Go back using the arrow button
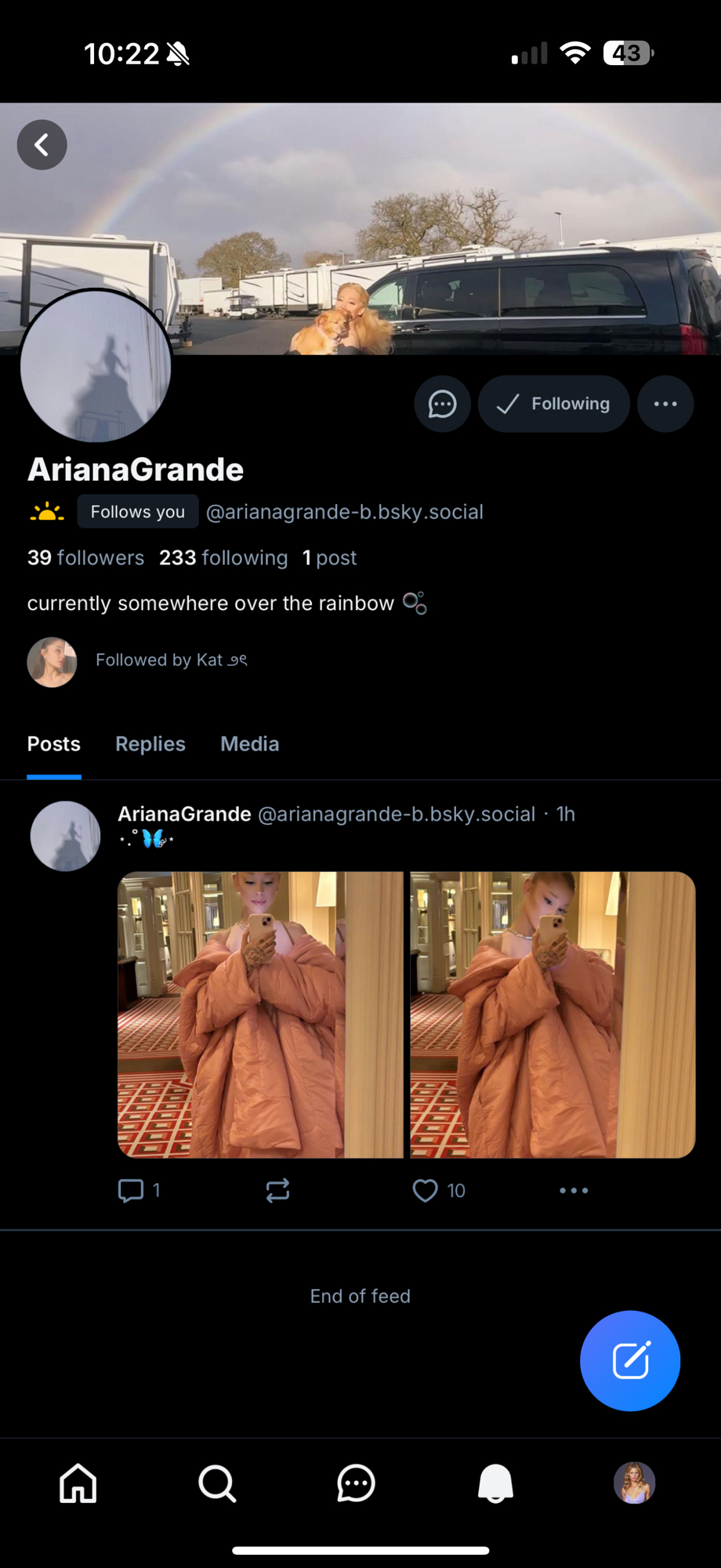The image size is (721, 1568). pyautogui.click(x=42, y=145)
